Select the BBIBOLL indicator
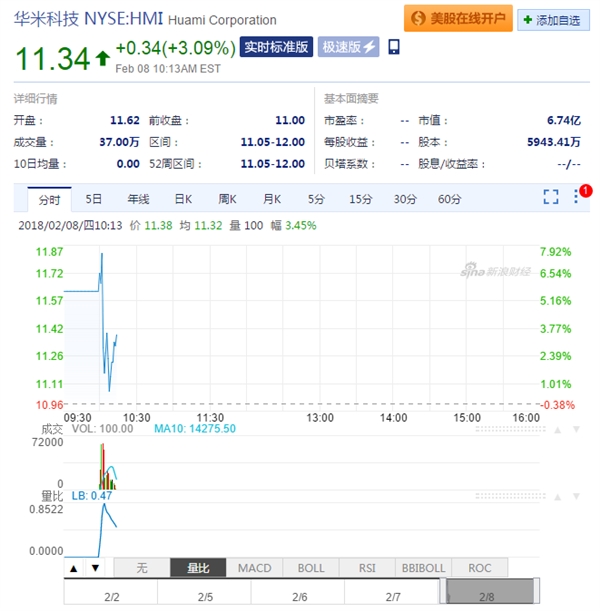The width and height of the screenshot is (600, 611). click(424, 568)
